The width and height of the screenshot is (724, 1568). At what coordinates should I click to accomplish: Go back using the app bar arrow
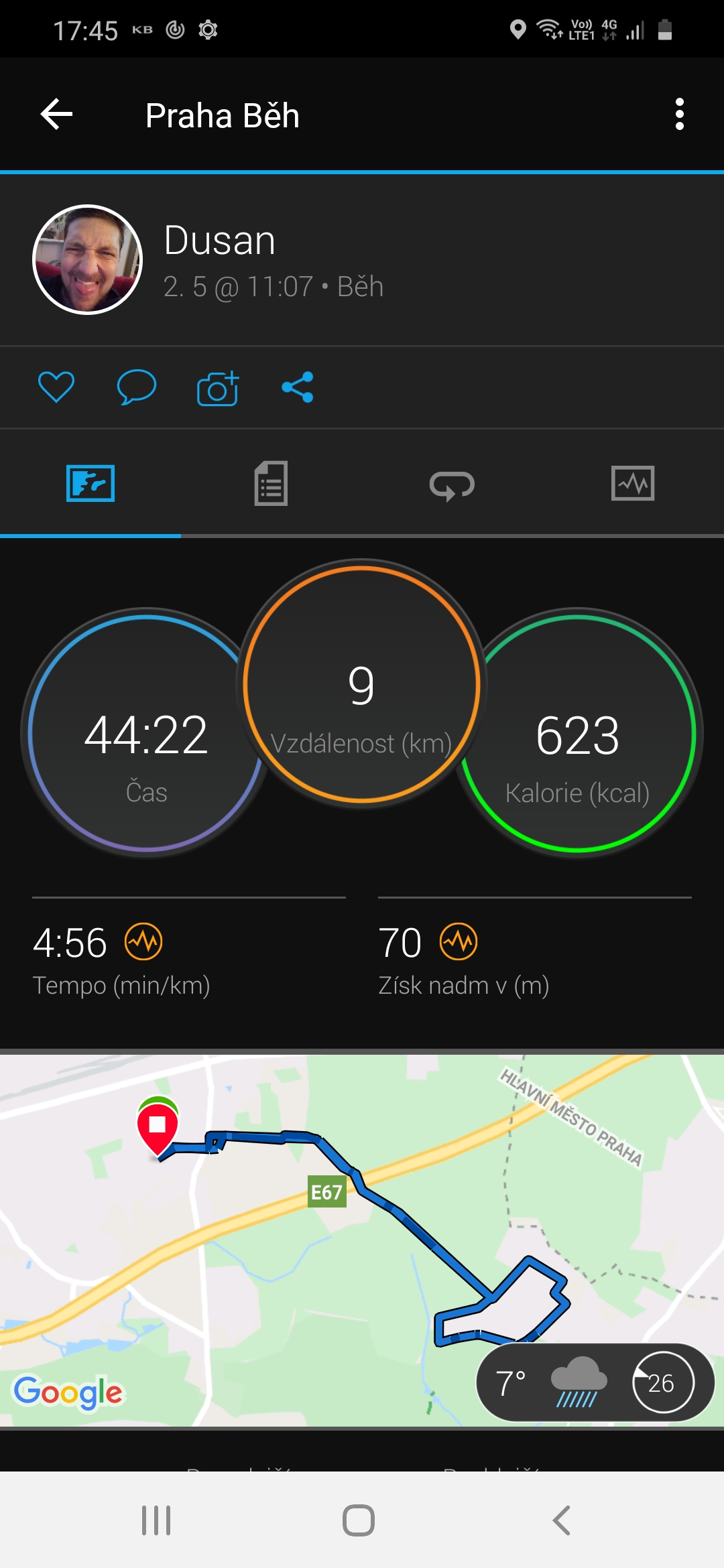click(x=57, y=115)
